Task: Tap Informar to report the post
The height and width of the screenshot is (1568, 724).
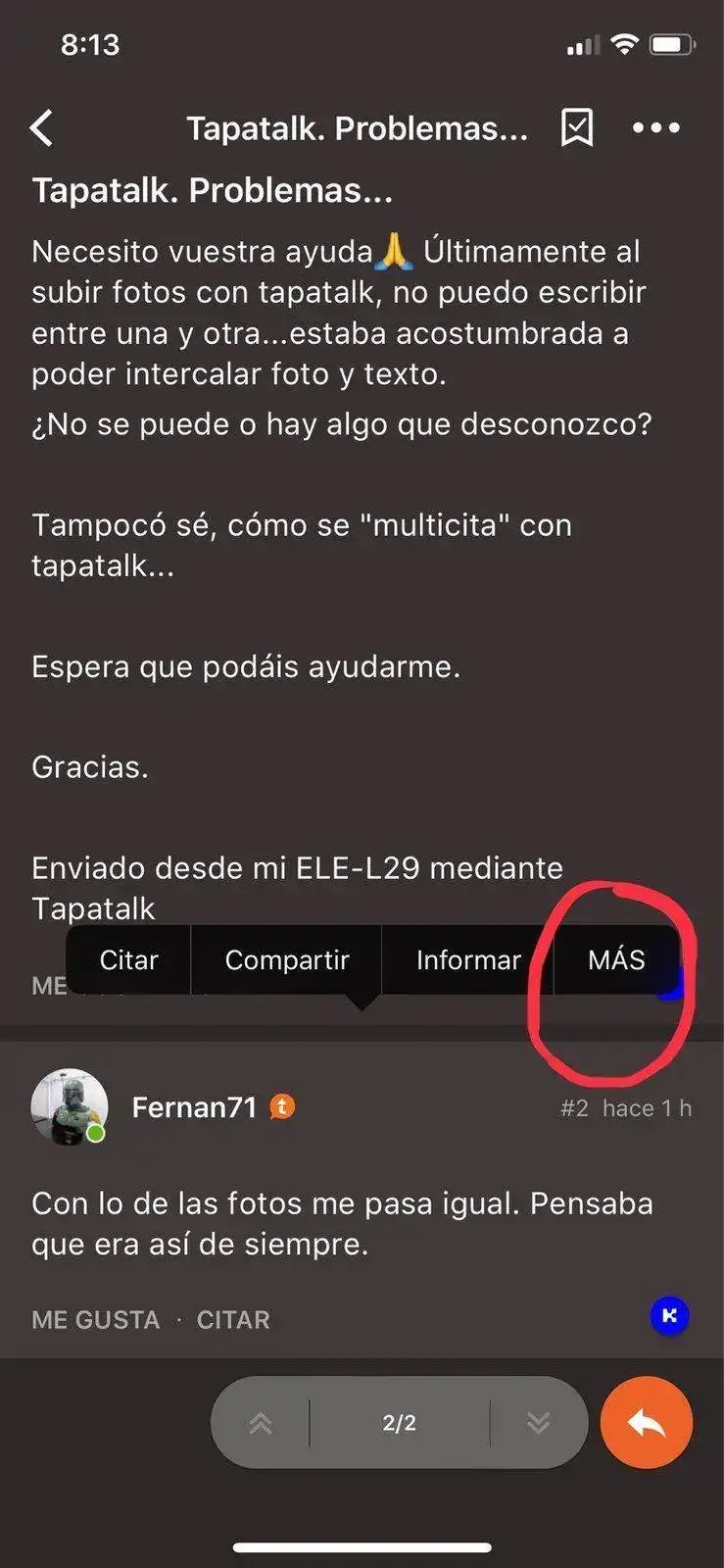Action: click(468, 959)
